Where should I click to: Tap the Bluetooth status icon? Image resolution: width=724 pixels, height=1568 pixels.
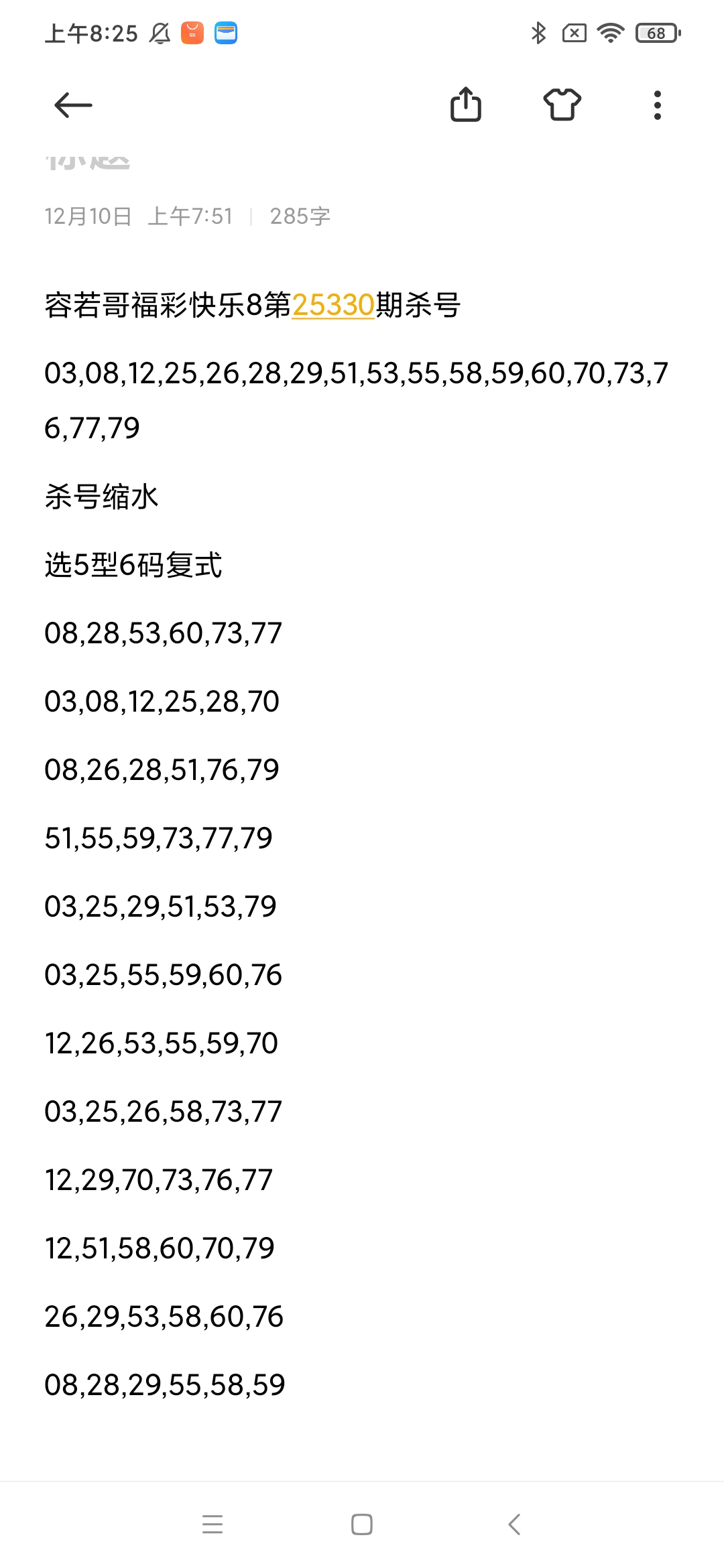pyautogui.click(x=537, y=32)
